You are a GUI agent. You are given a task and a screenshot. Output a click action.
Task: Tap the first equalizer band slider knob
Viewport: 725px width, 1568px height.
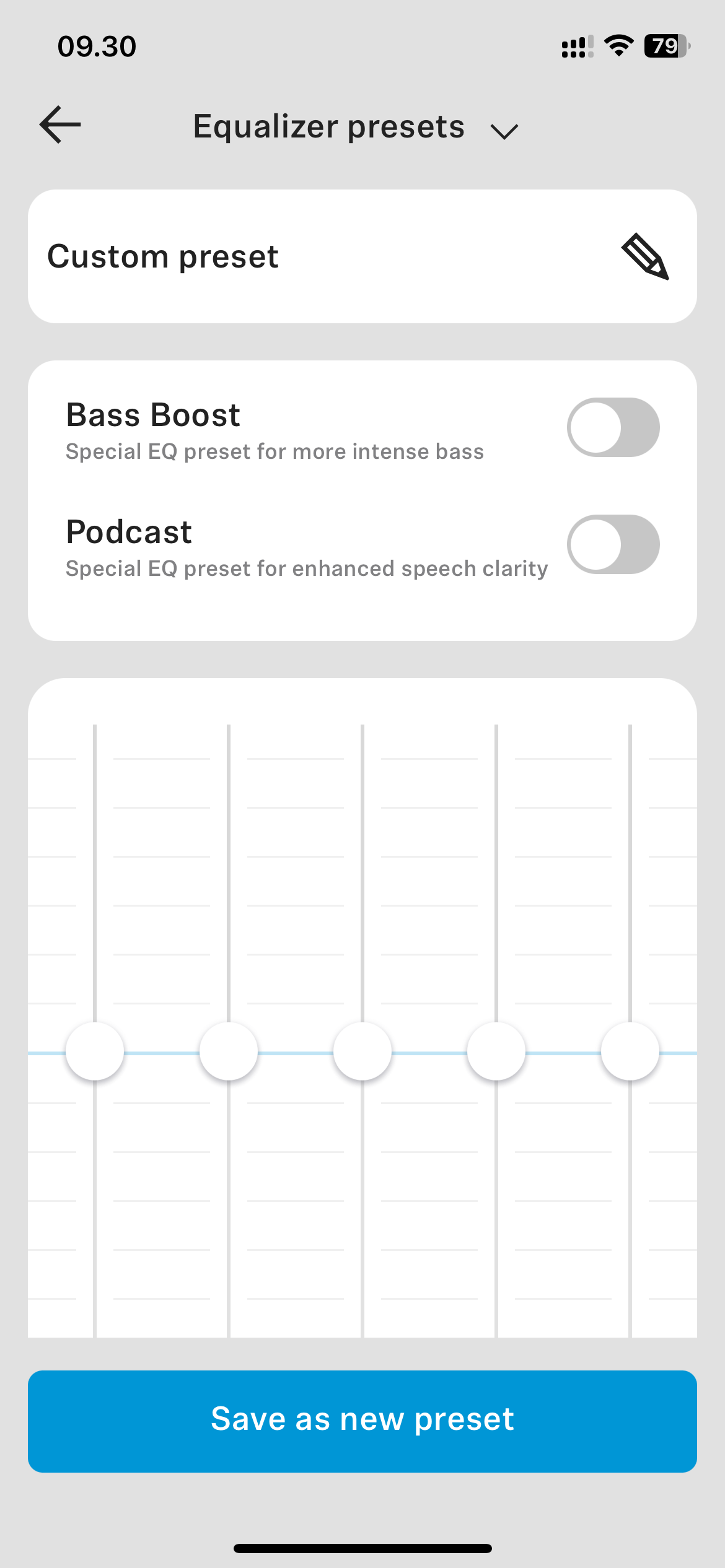[95, 1051]
